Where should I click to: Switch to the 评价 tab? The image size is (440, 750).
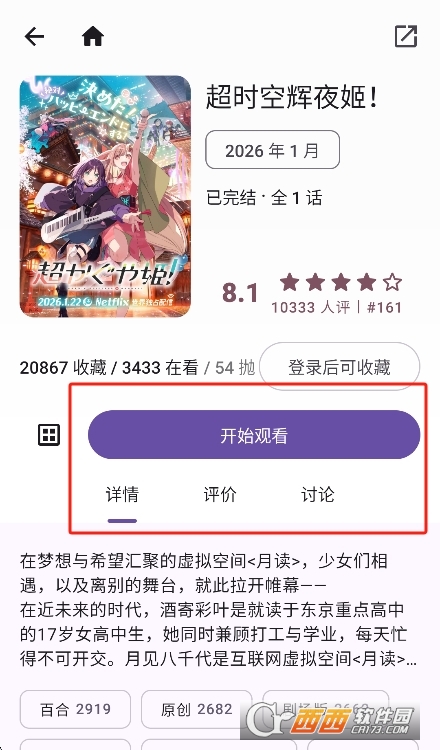pyautogui.click(x=220, y=495)
